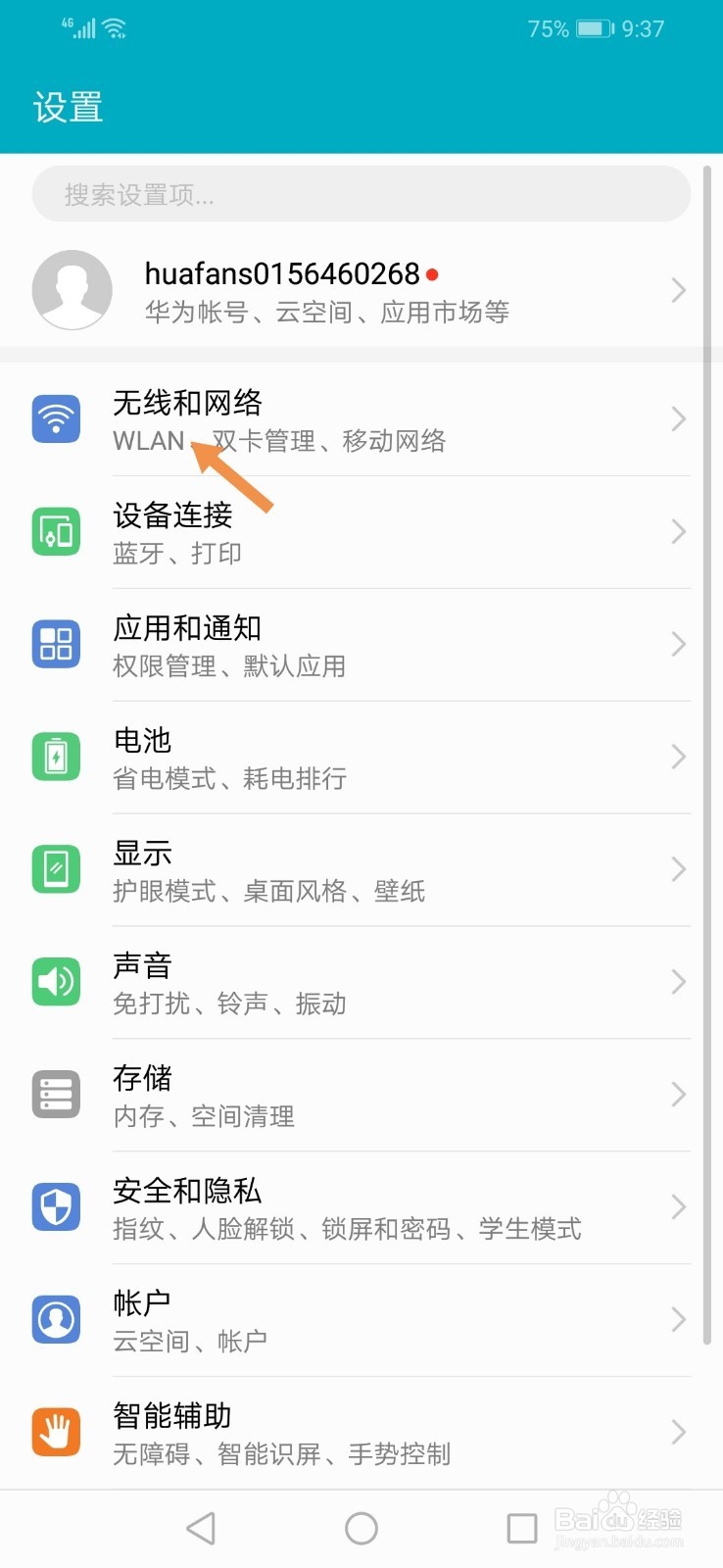Select the 设备连接 device connection icon
Image resolution: width=723 pixels, height=1568 pixels.
(56, 531)
